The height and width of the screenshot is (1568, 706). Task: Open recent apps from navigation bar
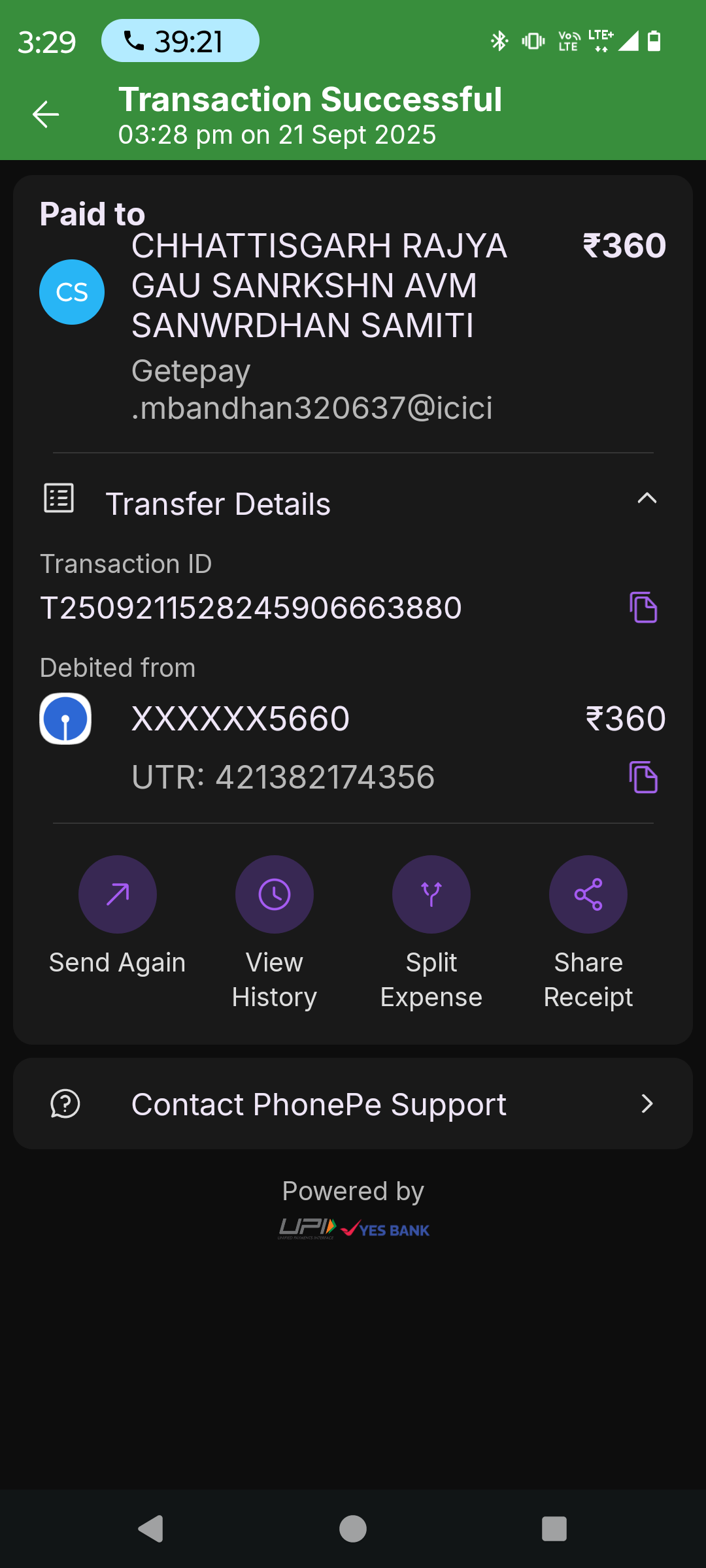554,1529
